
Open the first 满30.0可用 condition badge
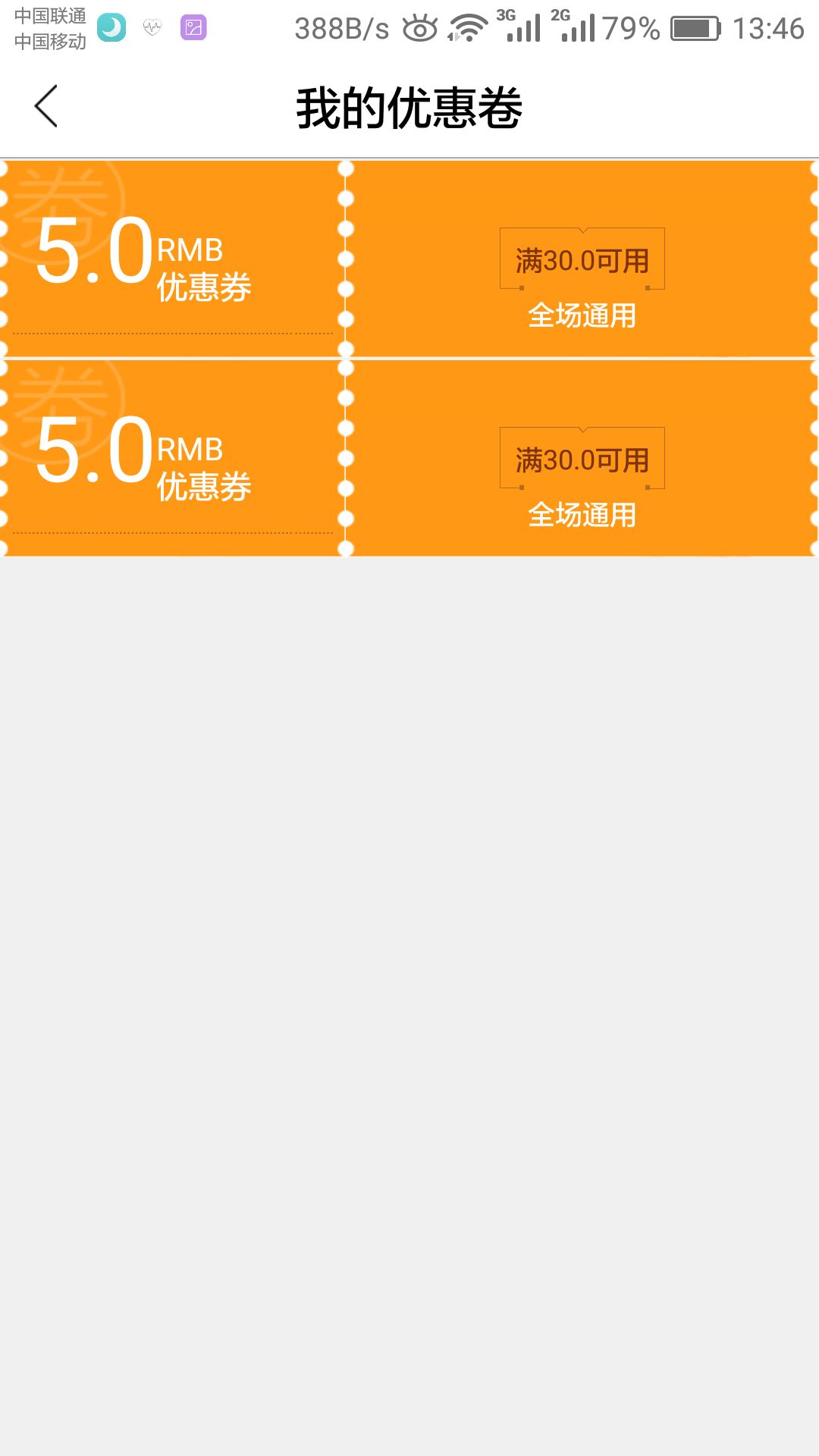coord(581,259)
